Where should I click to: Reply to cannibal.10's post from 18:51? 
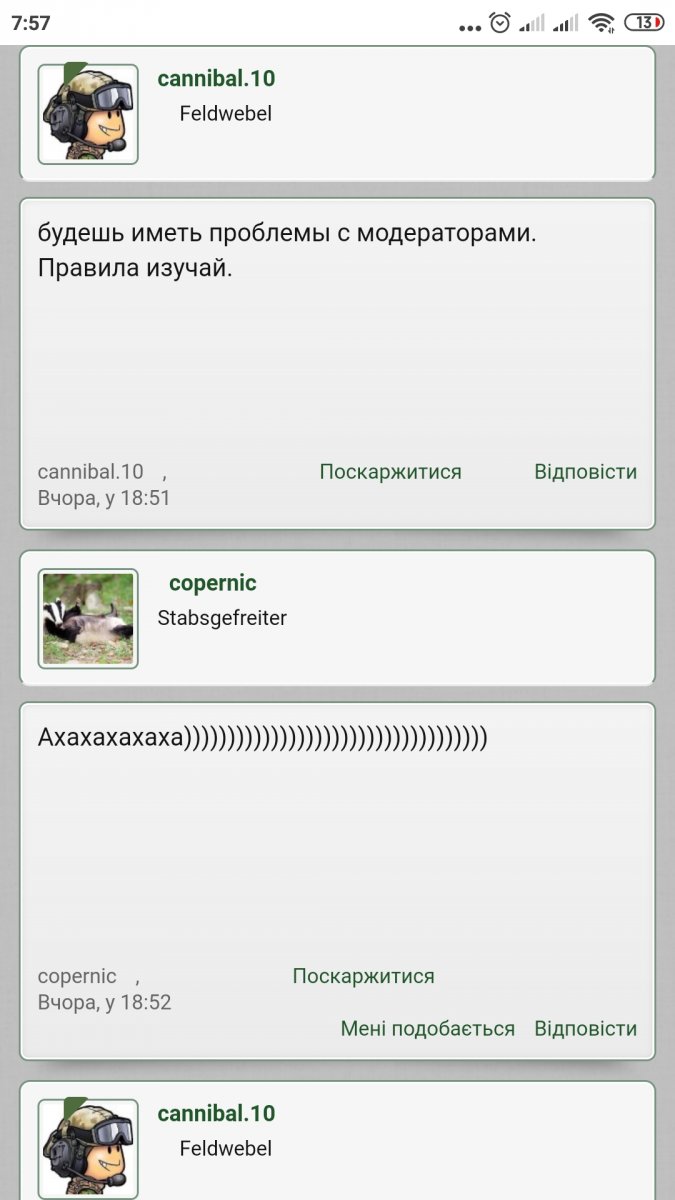click(x=585, y=472)
